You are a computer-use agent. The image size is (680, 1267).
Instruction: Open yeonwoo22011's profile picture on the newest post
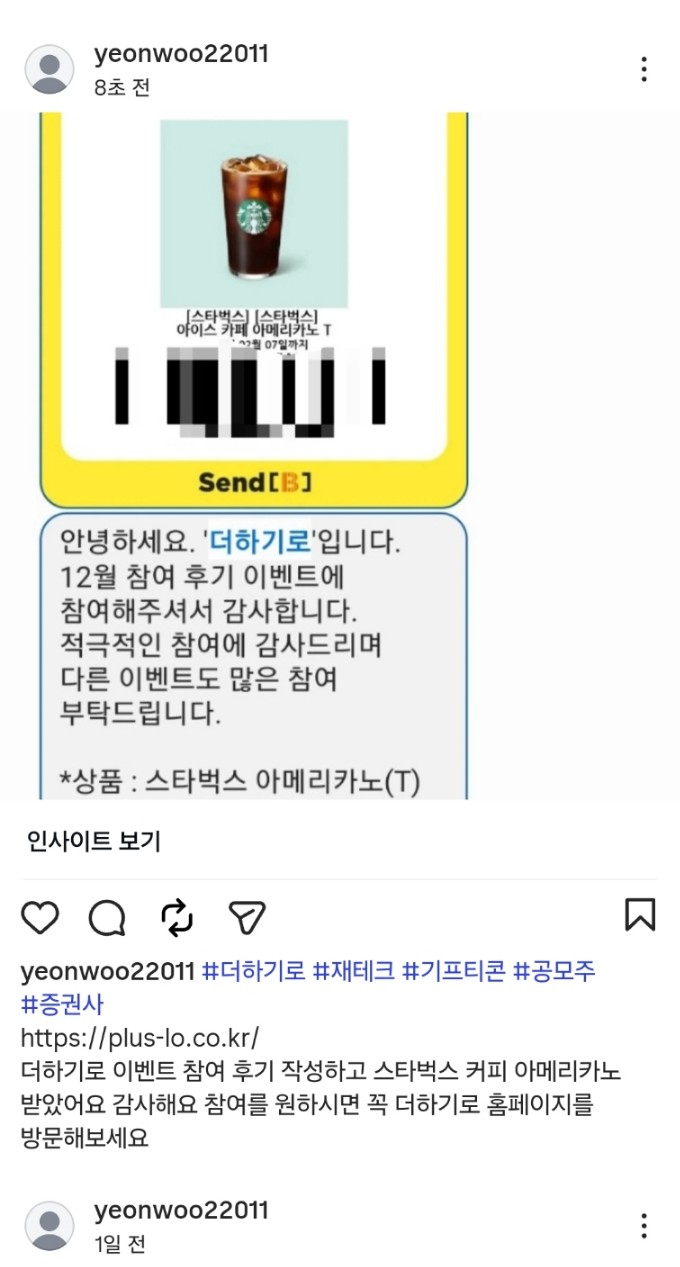(49, 69)
